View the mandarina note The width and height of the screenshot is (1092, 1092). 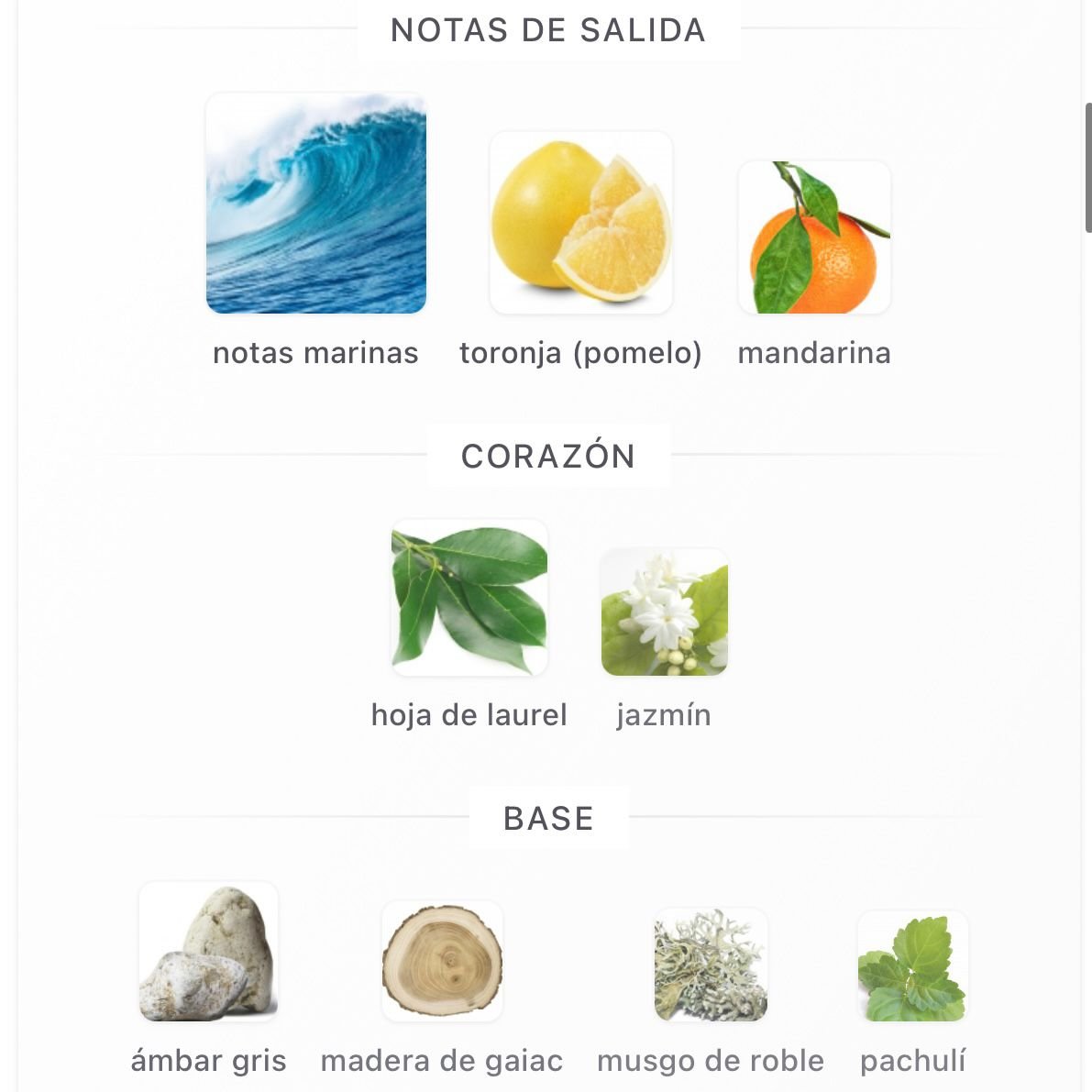pos(814,237)
